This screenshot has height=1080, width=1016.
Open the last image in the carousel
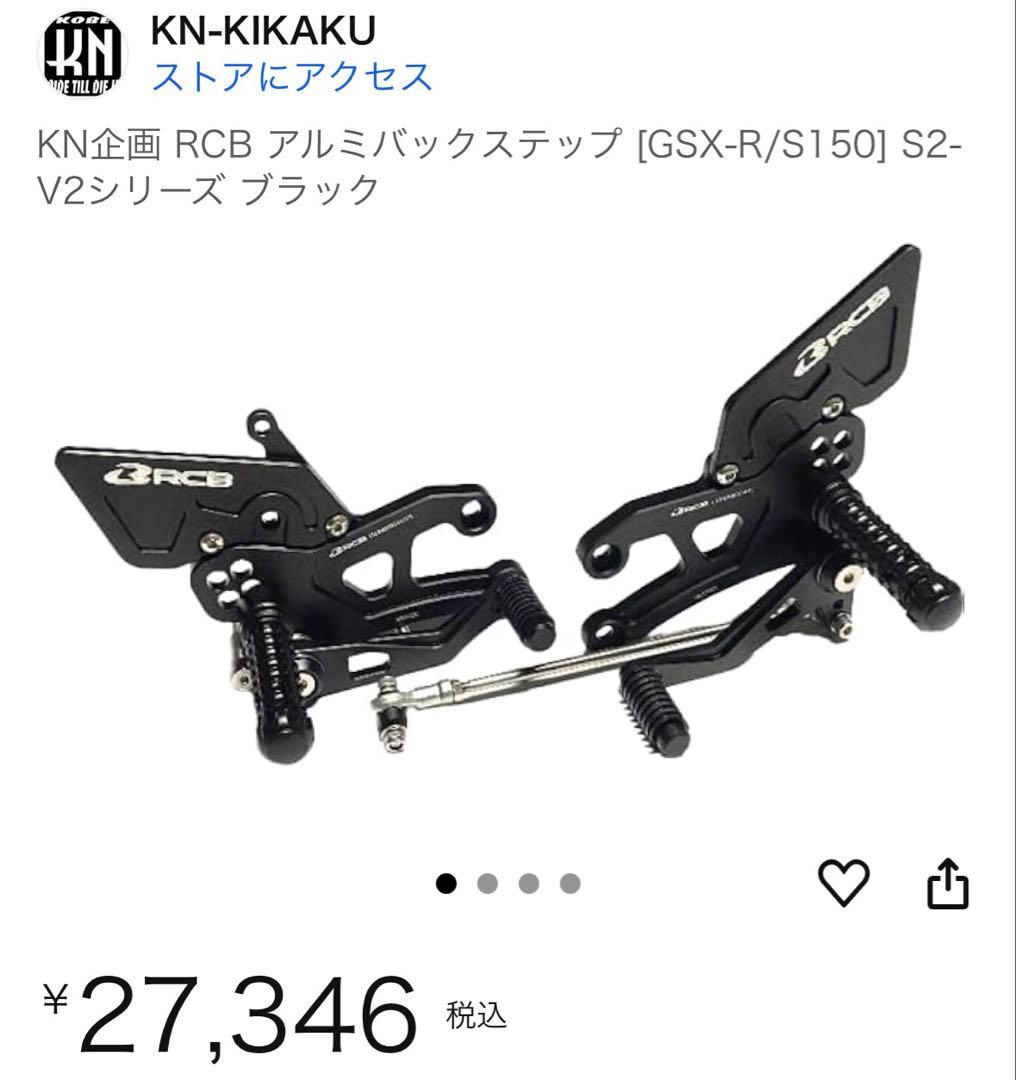click(571, 884)
